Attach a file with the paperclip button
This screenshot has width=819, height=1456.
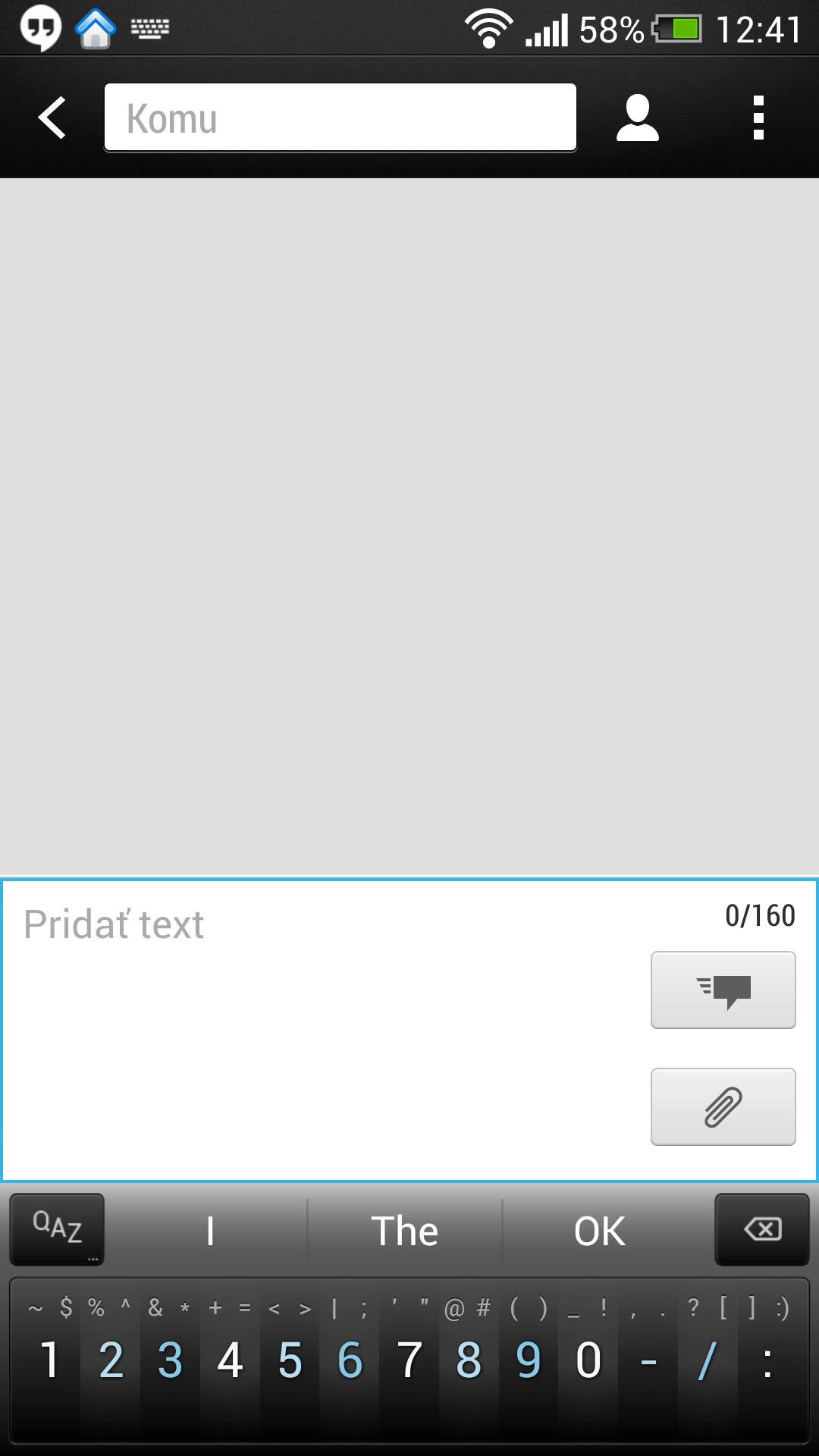[x=723, y=1106]
